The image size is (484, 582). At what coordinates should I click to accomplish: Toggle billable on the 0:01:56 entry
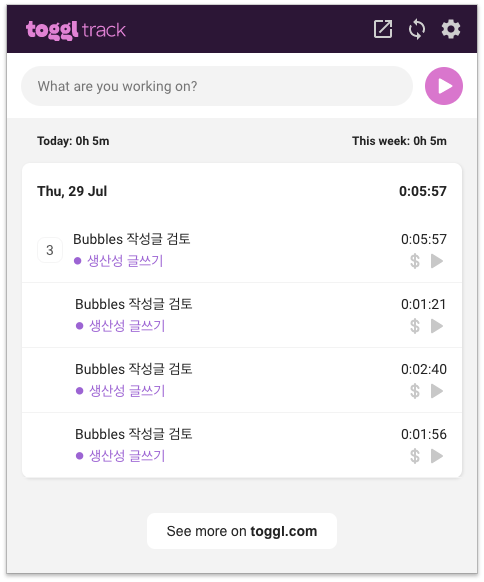(x=415, y=456)
